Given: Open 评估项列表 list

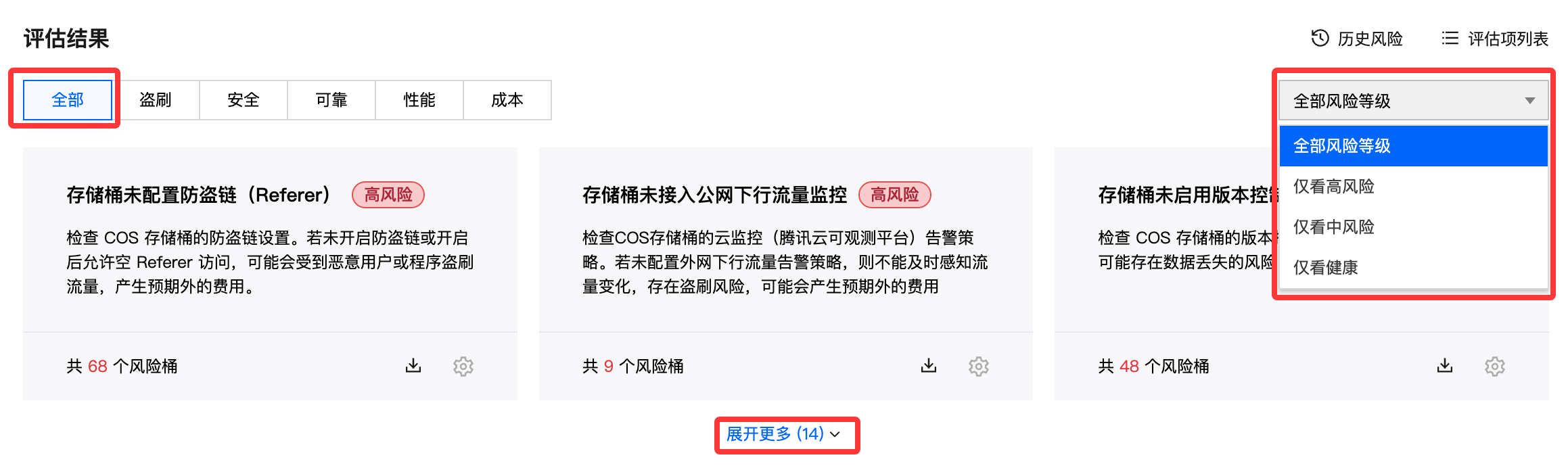Looking at the screenshot, I should pyautogui.click(x=1495, y=39).
